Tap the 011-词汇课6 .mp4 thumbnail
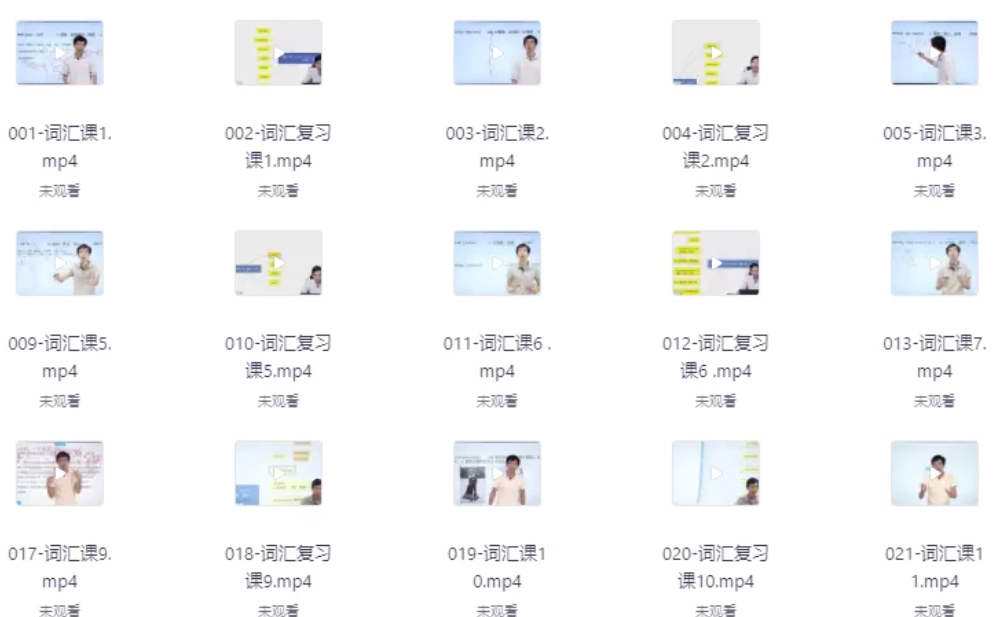The height and width of the screenshot is (617, 1004). click(x=497, y=263)
